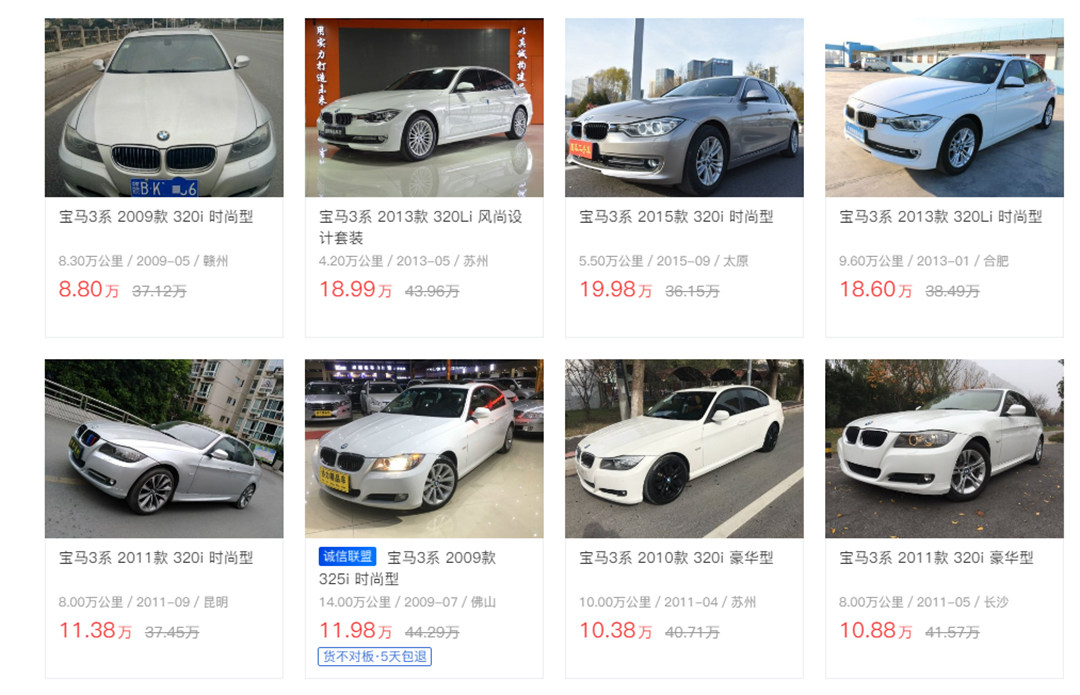View the 2015款 320i 时尚型 car from 太原
This screenshot has height=695, width=1080.
(x=676, y=217)
